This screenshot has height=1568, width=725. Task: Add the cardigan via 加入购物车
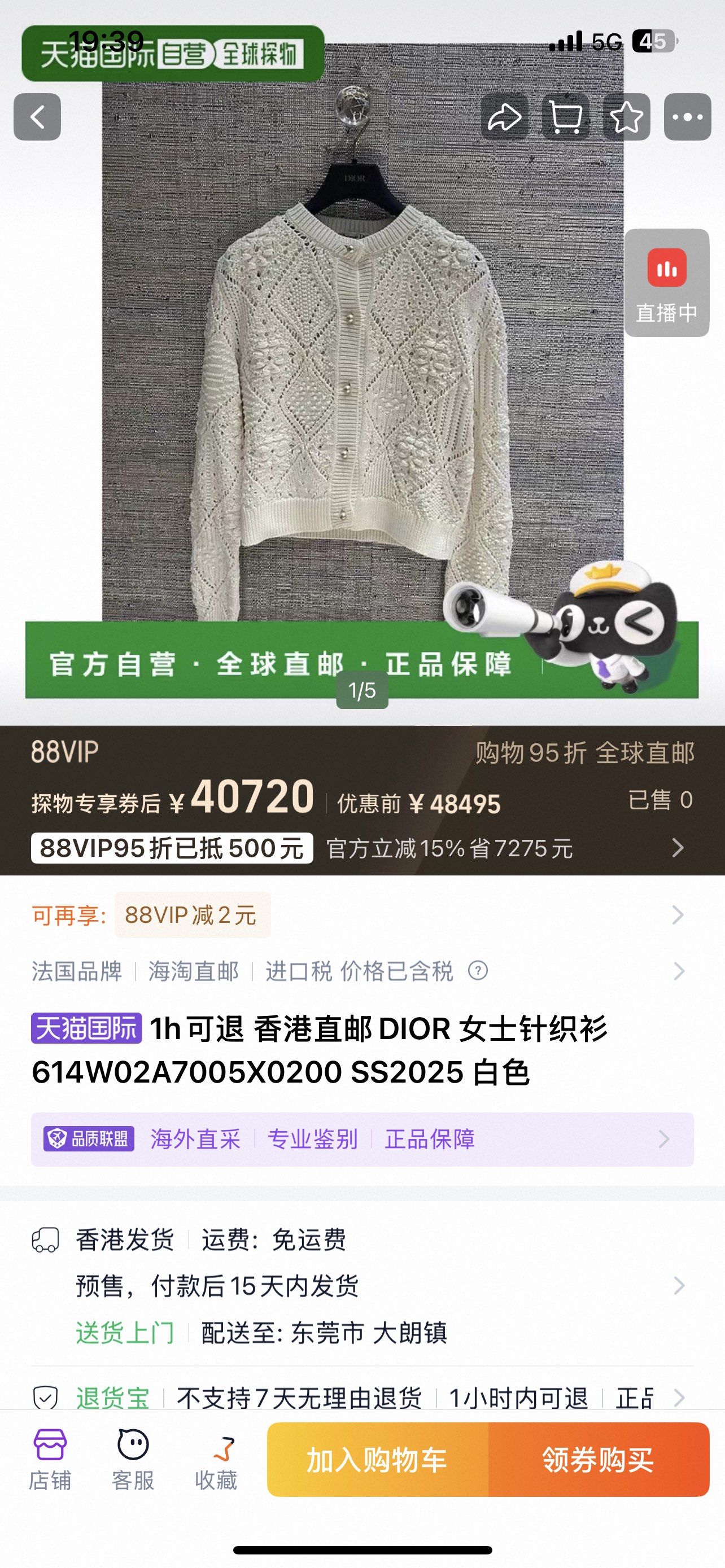pos(377,1460)
